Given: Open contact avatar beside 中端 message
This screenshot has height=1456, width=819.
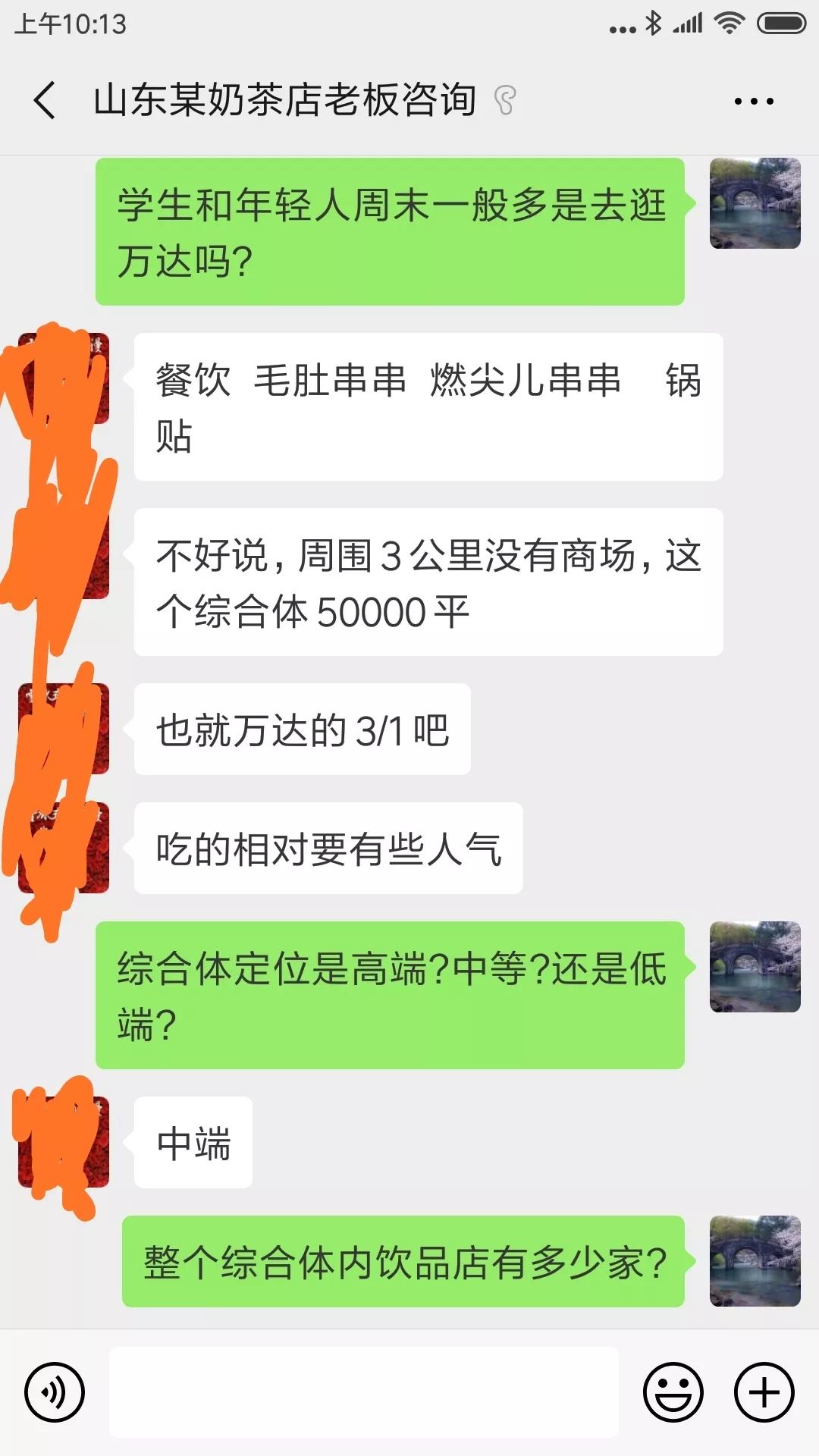Looking at the screenshot, I should point(64,1142).
